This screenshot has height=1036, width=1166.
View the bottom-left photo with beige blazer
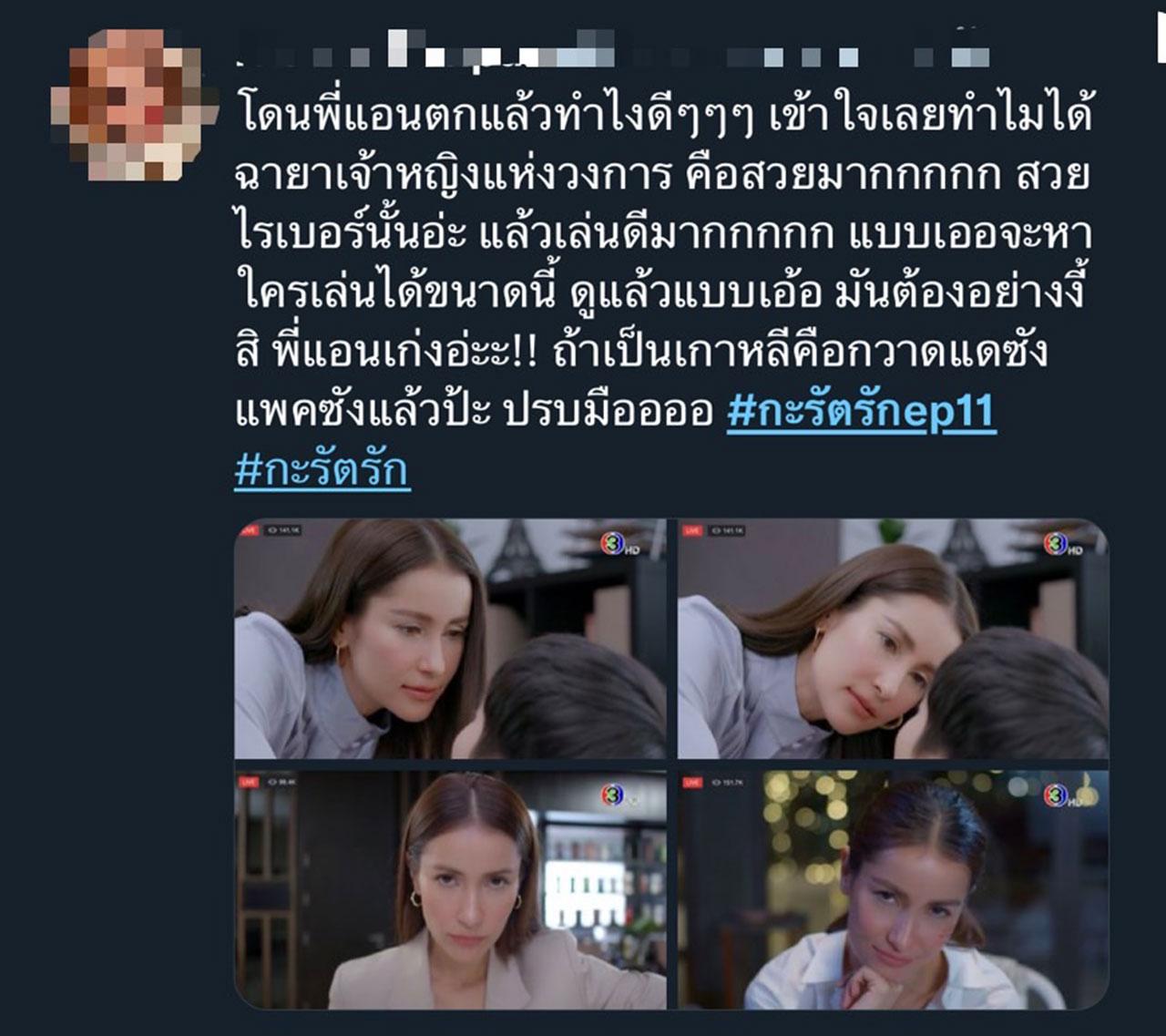point(450,889)
